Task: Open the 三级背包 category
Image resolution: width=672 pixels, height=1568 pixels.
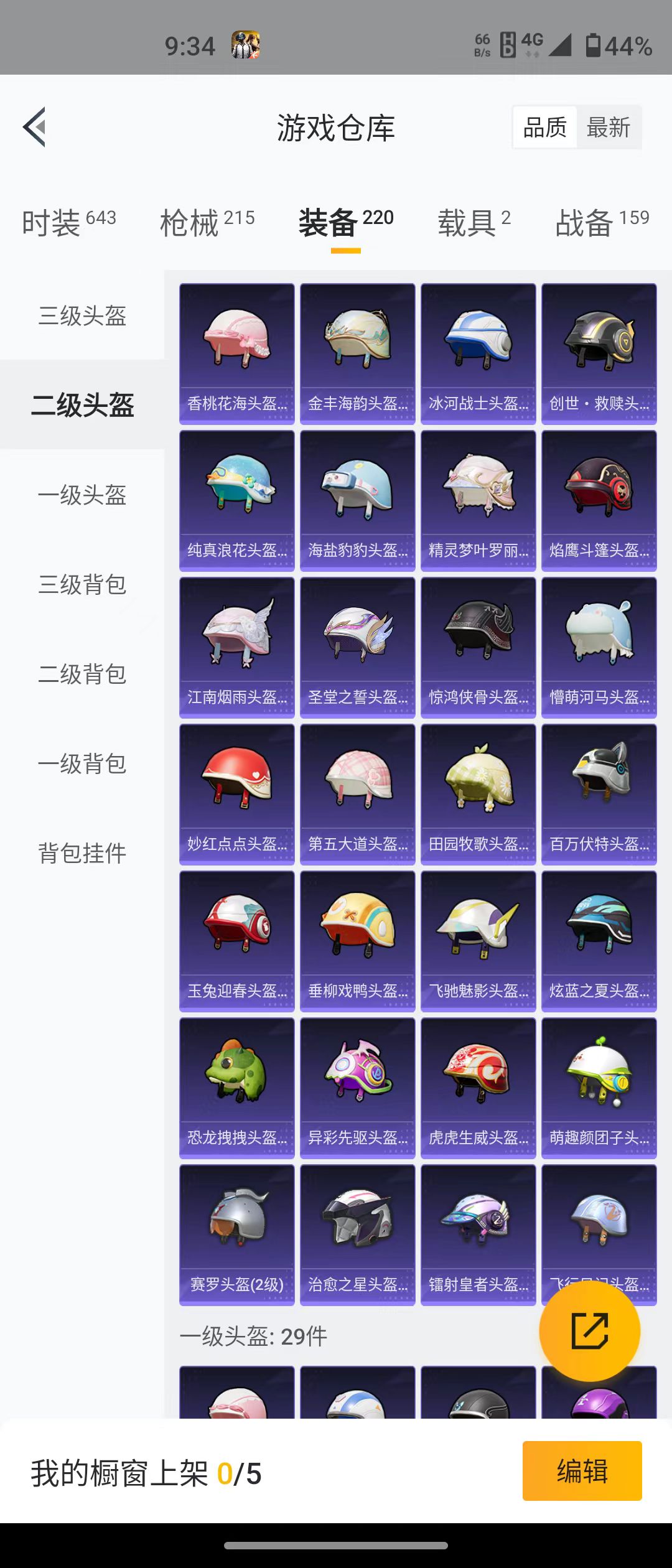Action: pyautogui.click(x=82, y=585)
